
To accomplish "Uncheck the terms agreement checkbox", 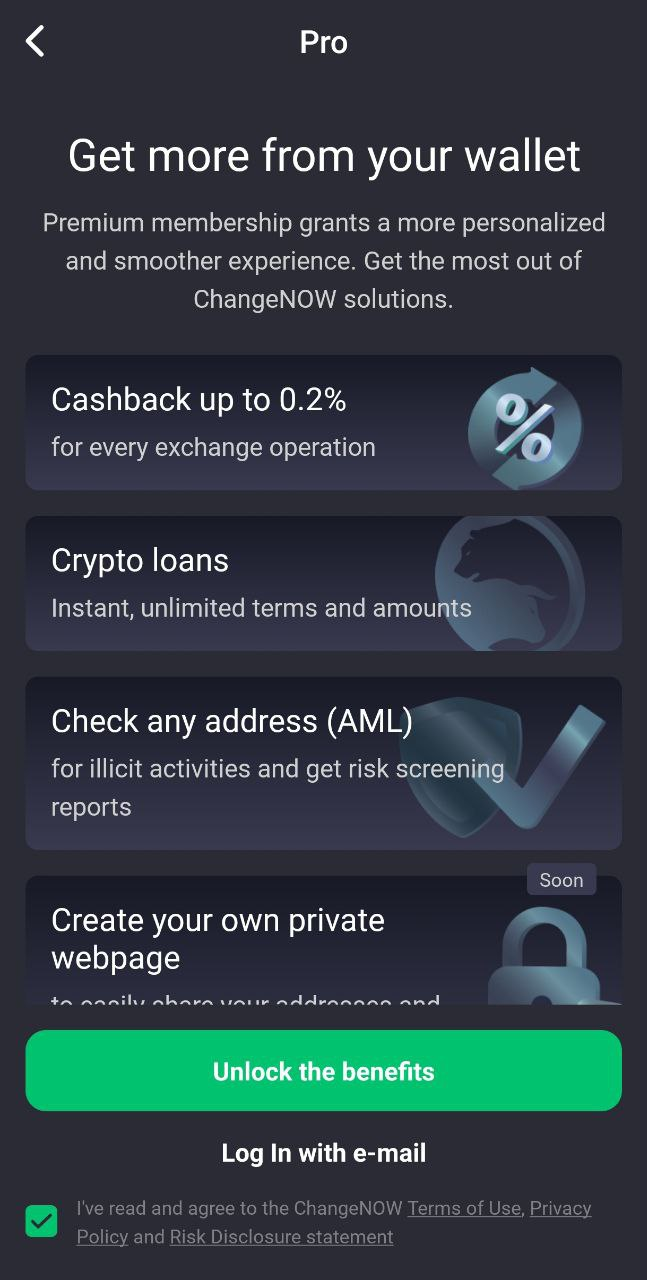I will coord(42,1221).
